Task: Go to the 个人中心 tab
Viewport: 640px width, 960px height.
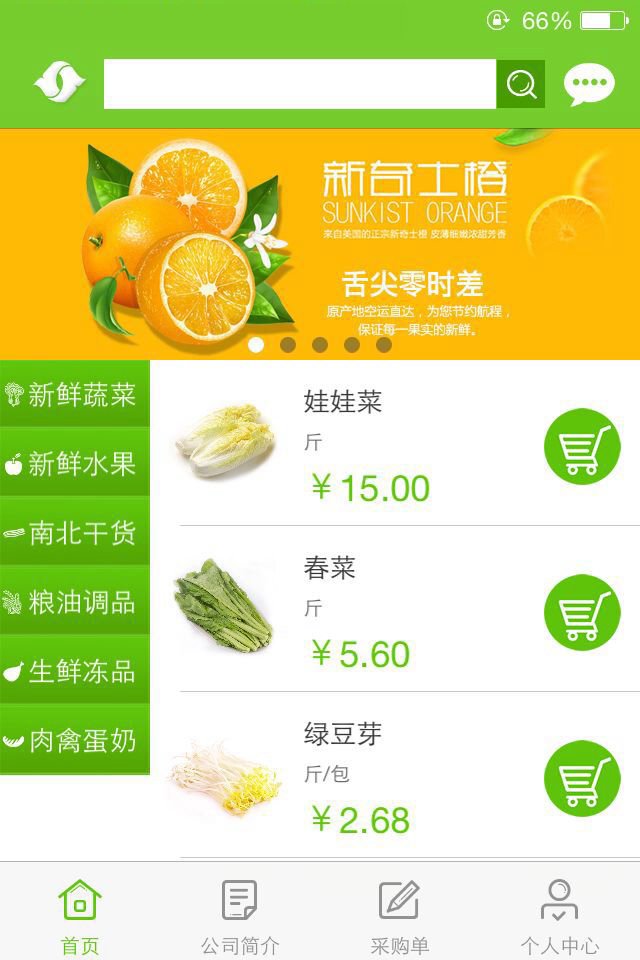Action: point(559,915)
